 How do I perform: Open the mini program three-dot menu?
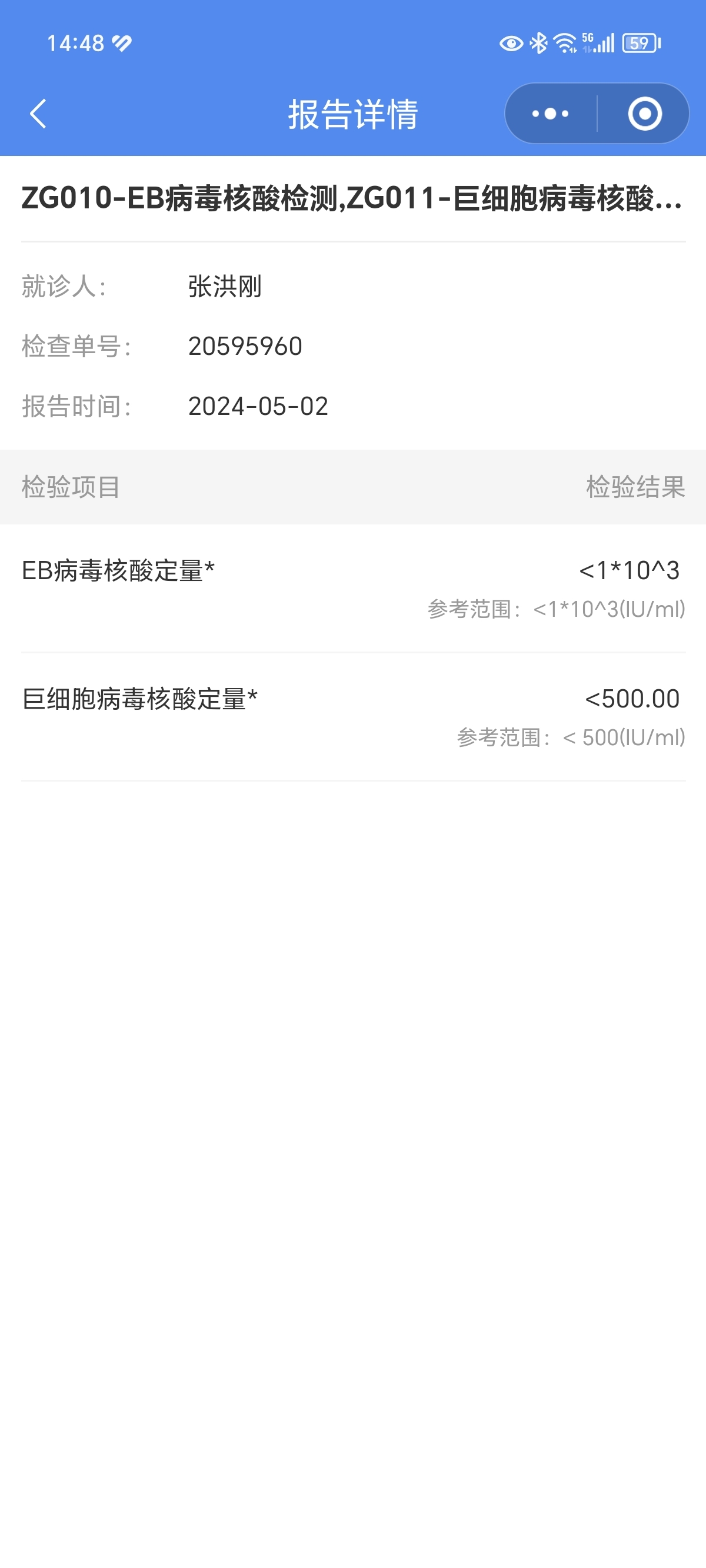[x=551, y=114]
